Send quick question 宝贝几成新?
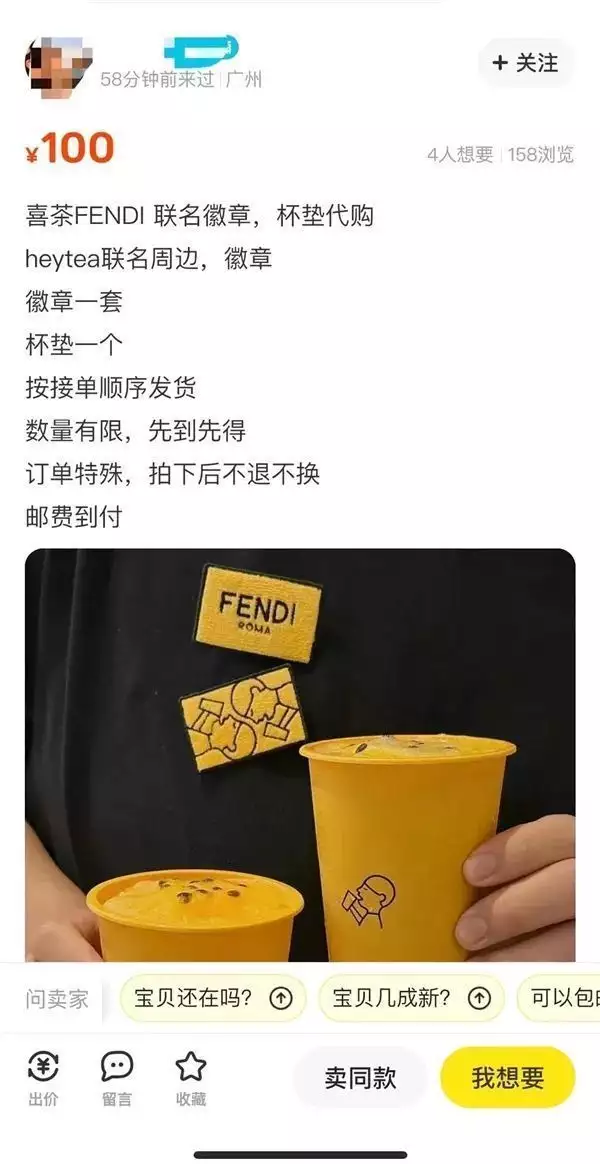The image size is (600, 1164). (411, 998)
